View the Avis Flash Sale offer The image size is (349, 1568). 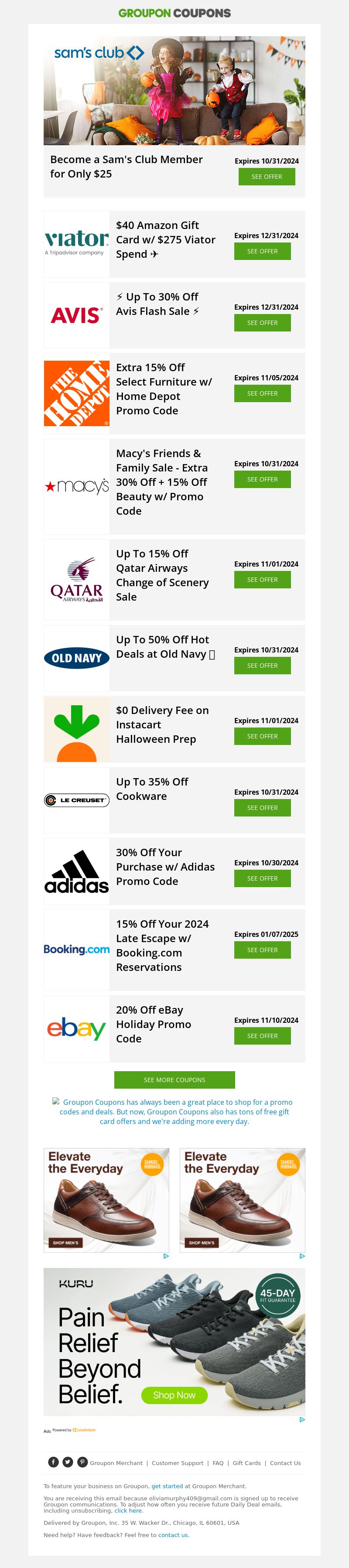[262, 323]
